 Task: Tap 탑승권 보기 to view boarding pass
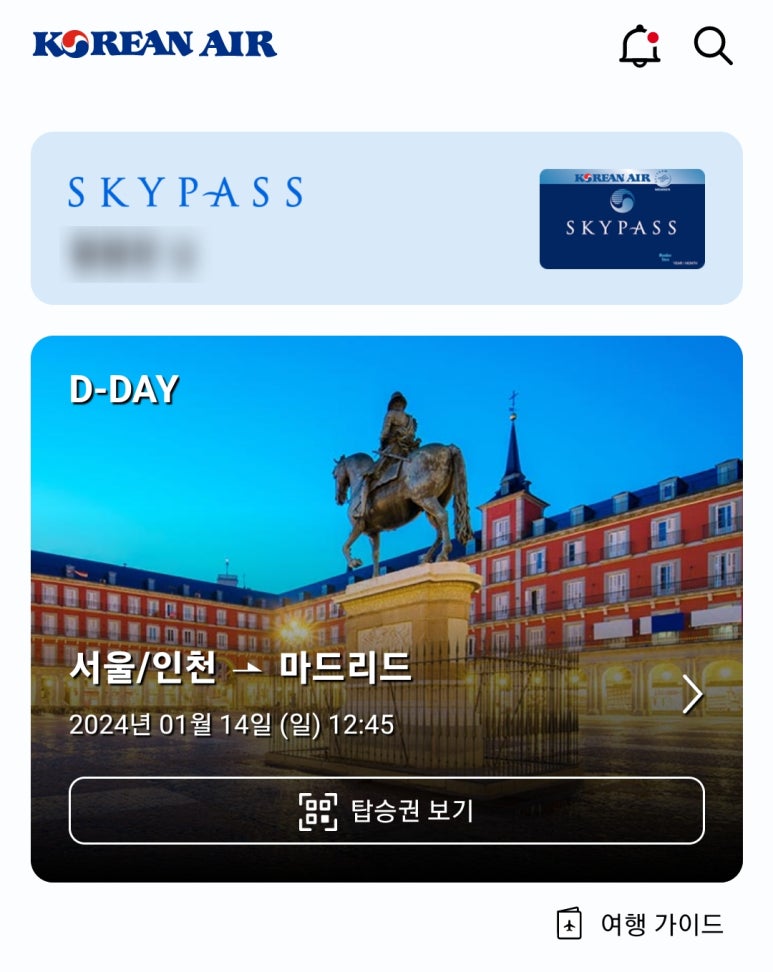click(386, 810)
